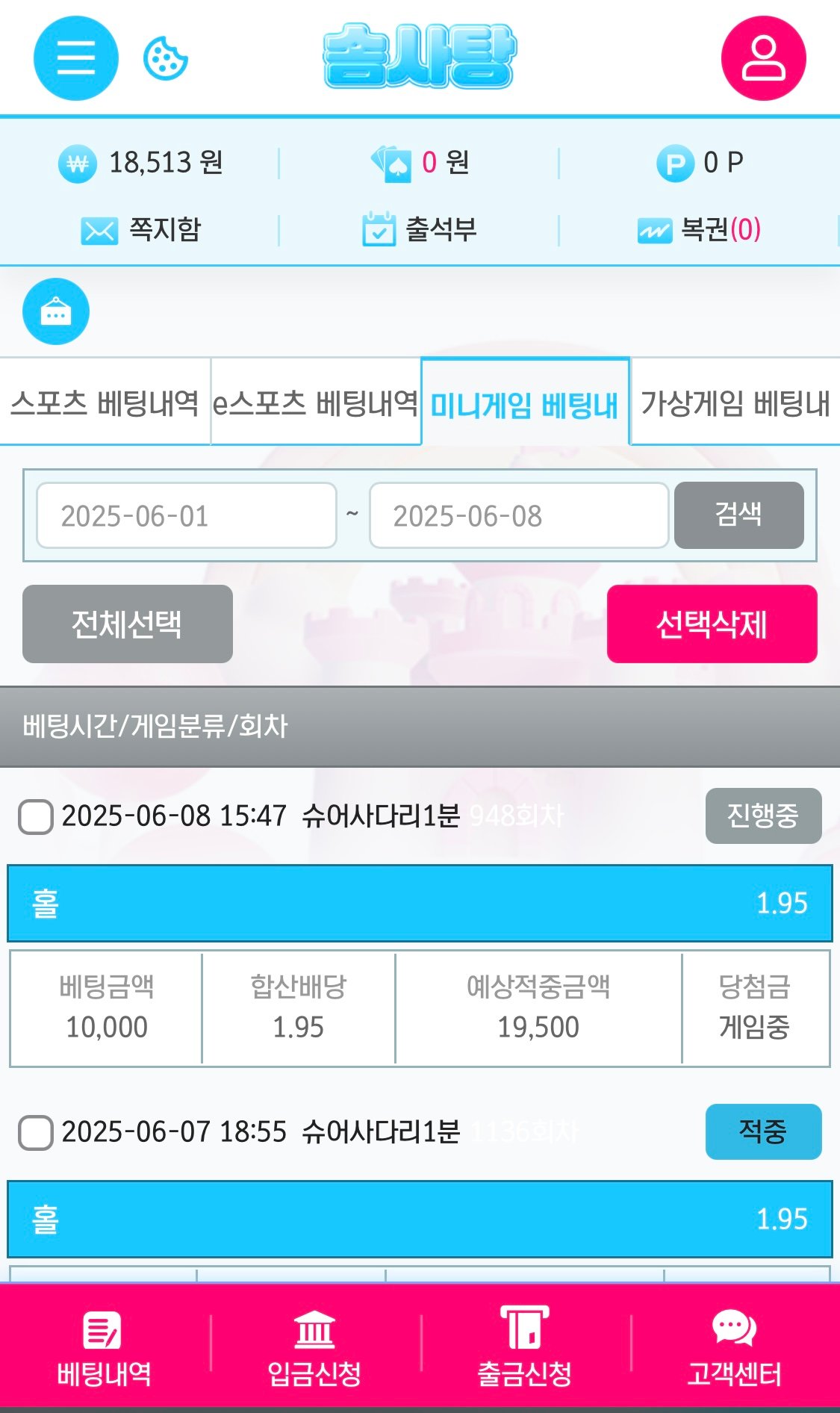
Task: Tap 선택삭제 to delete selected
Action: click(x=712, y=624)
